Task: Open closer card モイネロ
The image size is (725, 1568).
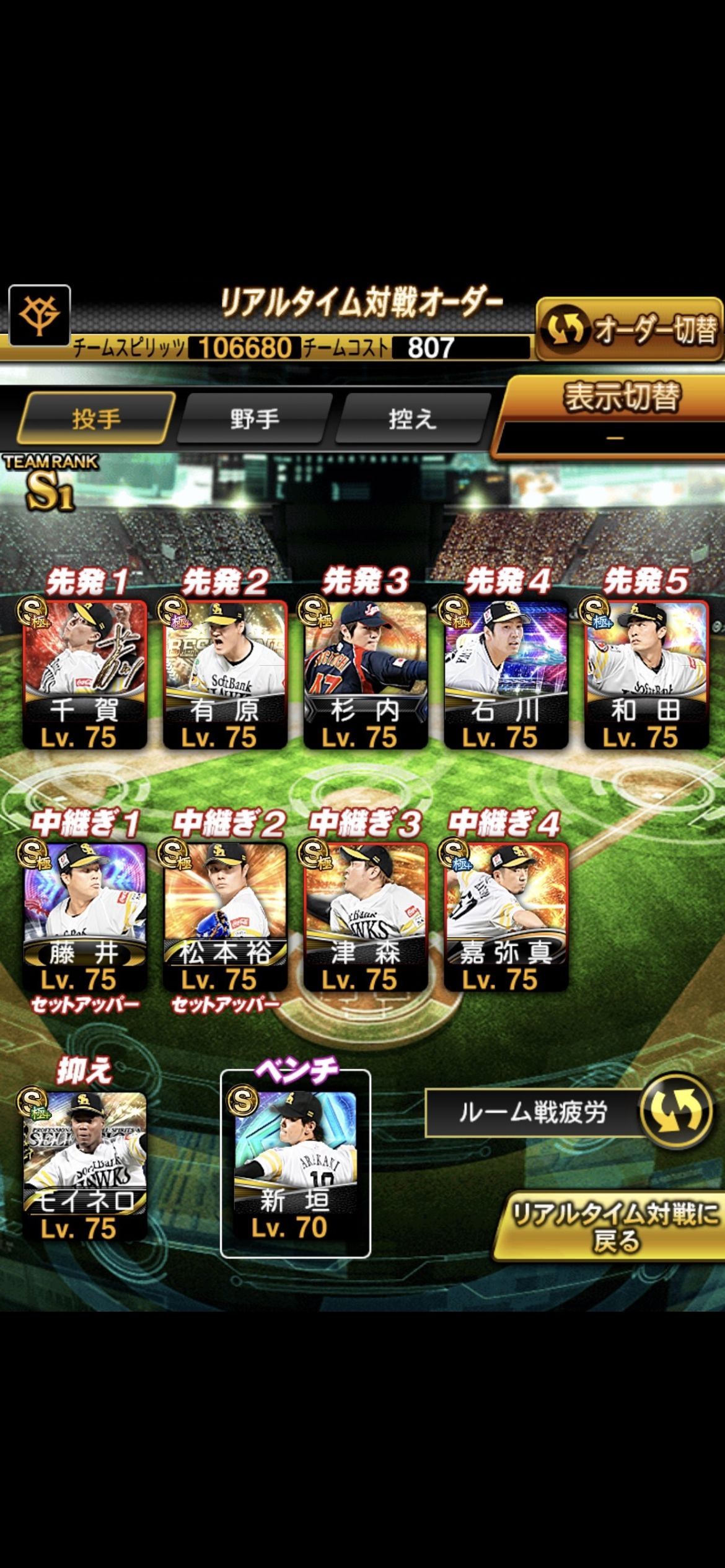Action: pos(84,1165)
